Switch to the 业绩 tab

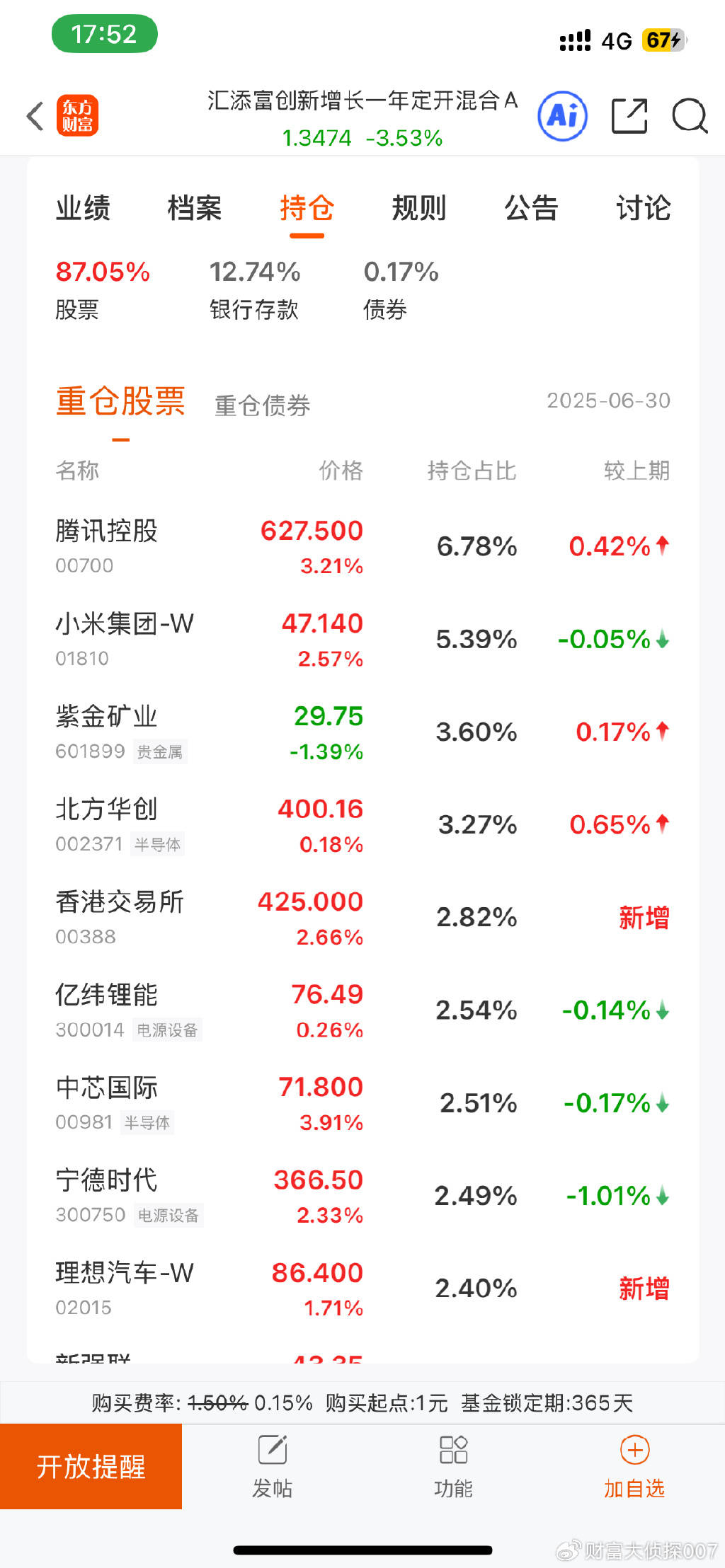[83, 209]
